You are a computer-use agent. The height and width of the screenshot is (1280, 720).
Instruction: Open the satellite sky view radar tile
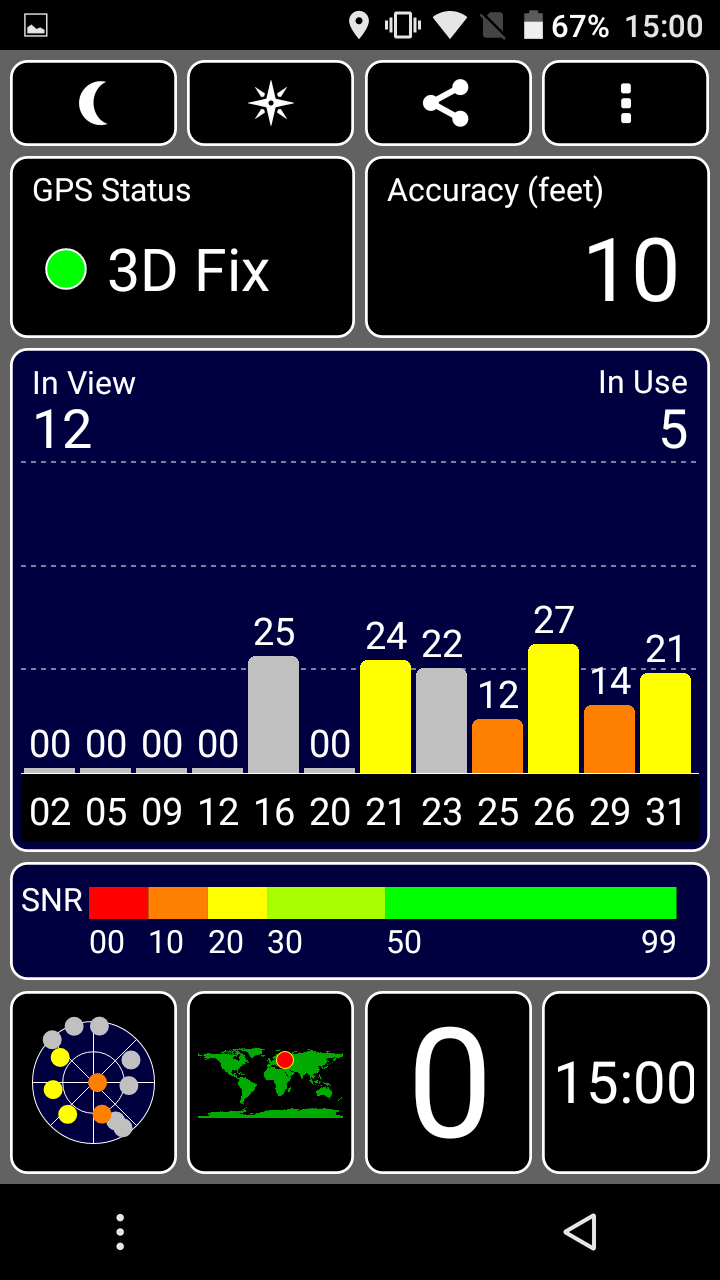[93, 1082]
